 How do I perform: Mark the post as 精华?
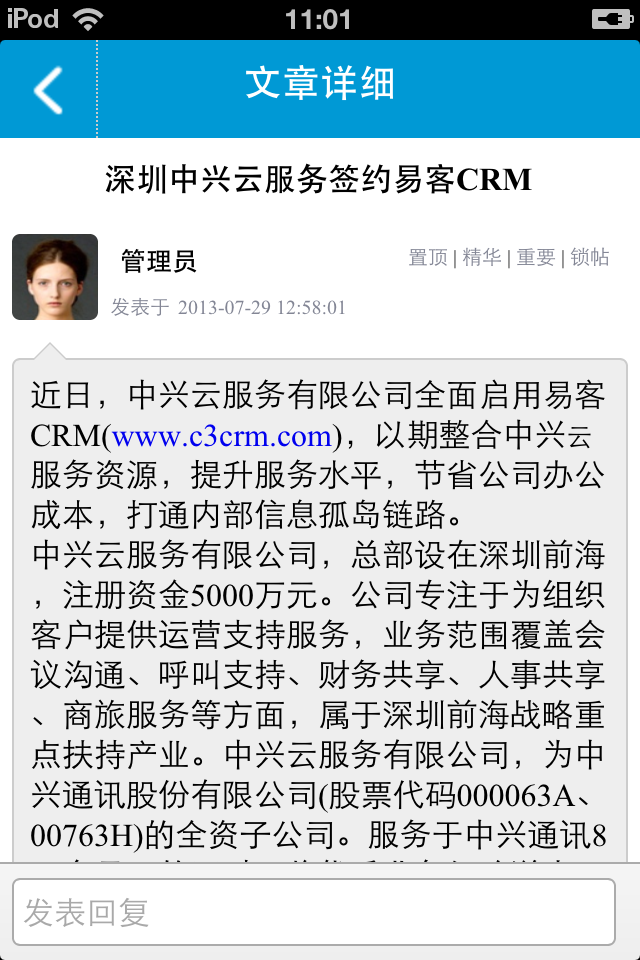coord(482,257)
